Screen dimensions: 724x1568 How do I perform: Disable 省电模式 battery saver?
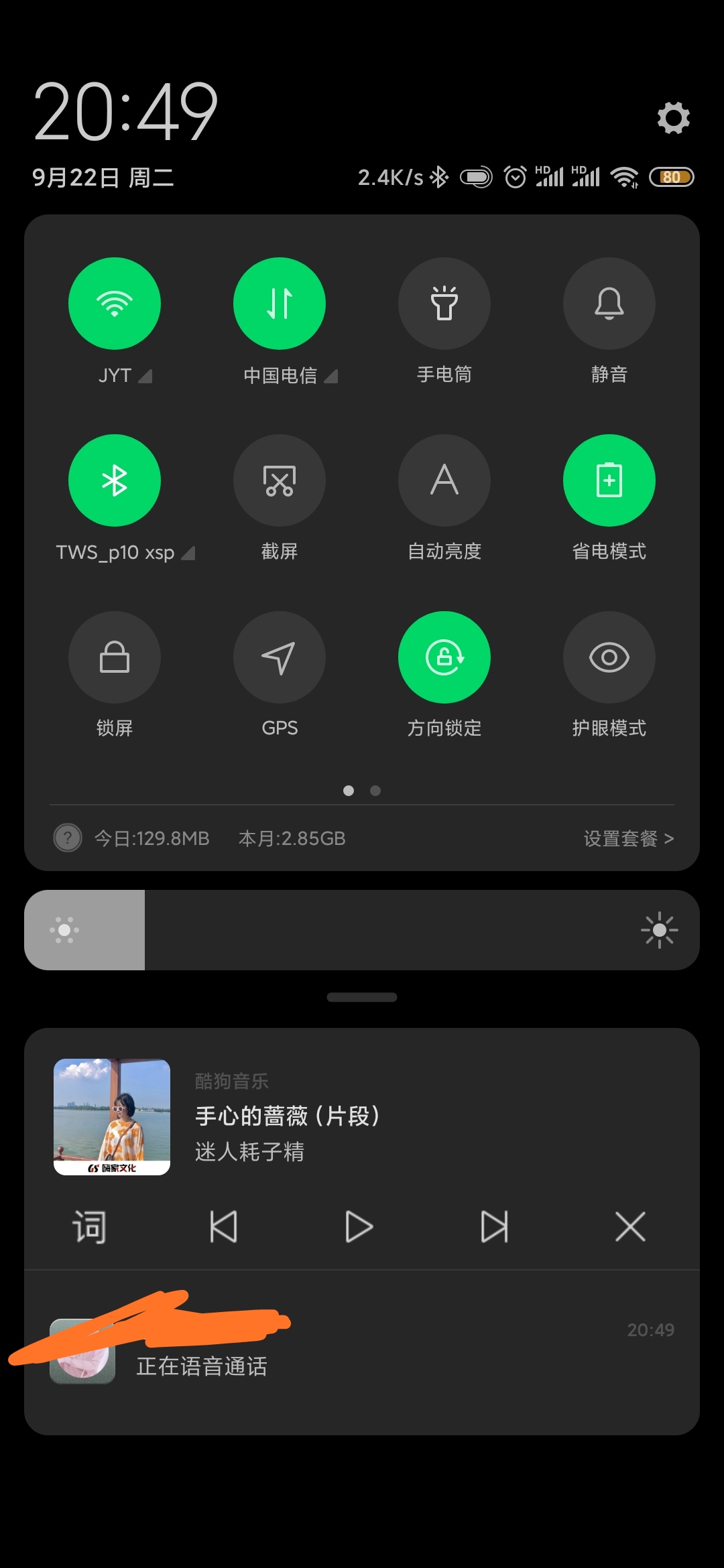(609, 480)
